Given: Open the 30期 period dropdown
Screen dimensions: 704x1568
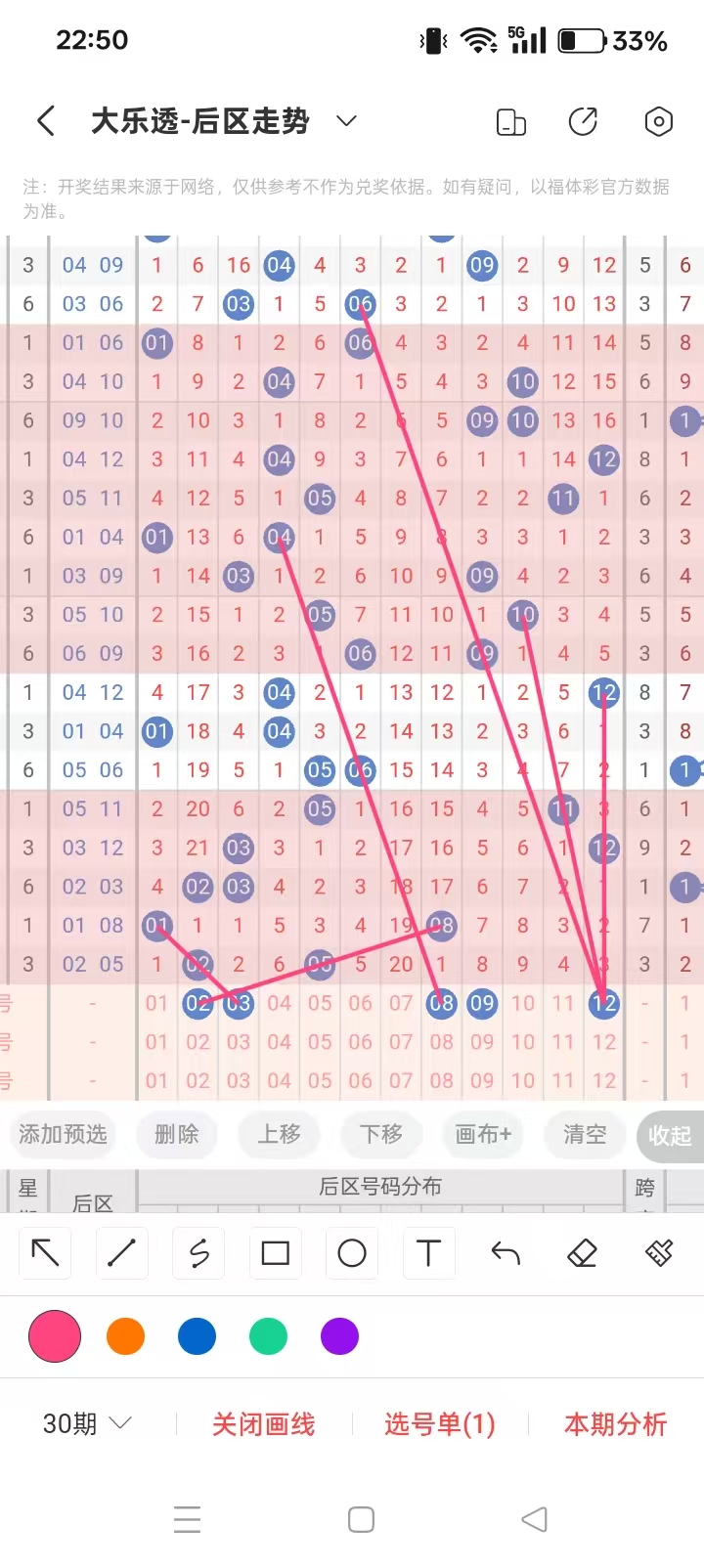Looking at the screenshot, I should [86, 1423].
